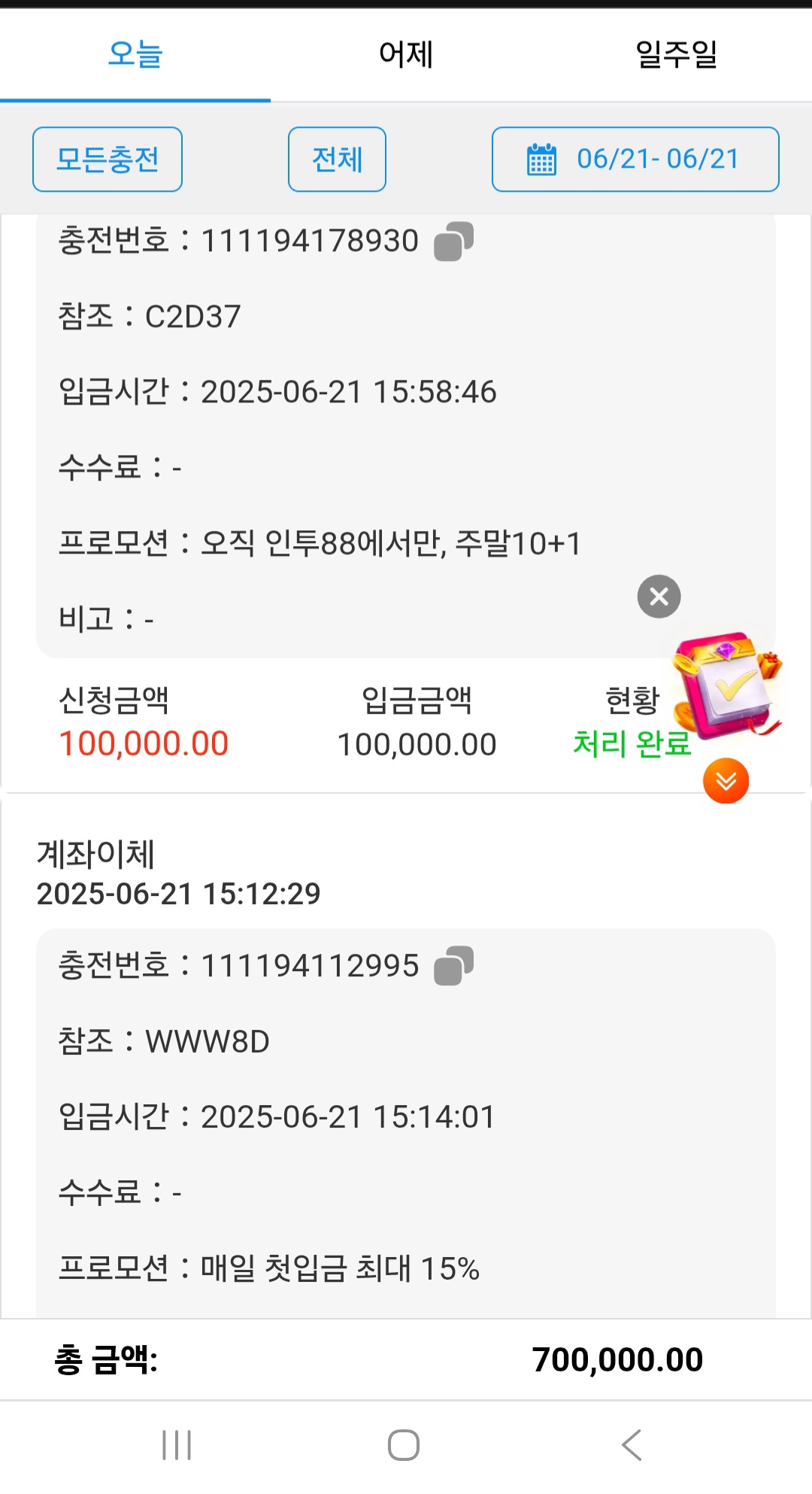Go back with the system back button

point(632,1445)
